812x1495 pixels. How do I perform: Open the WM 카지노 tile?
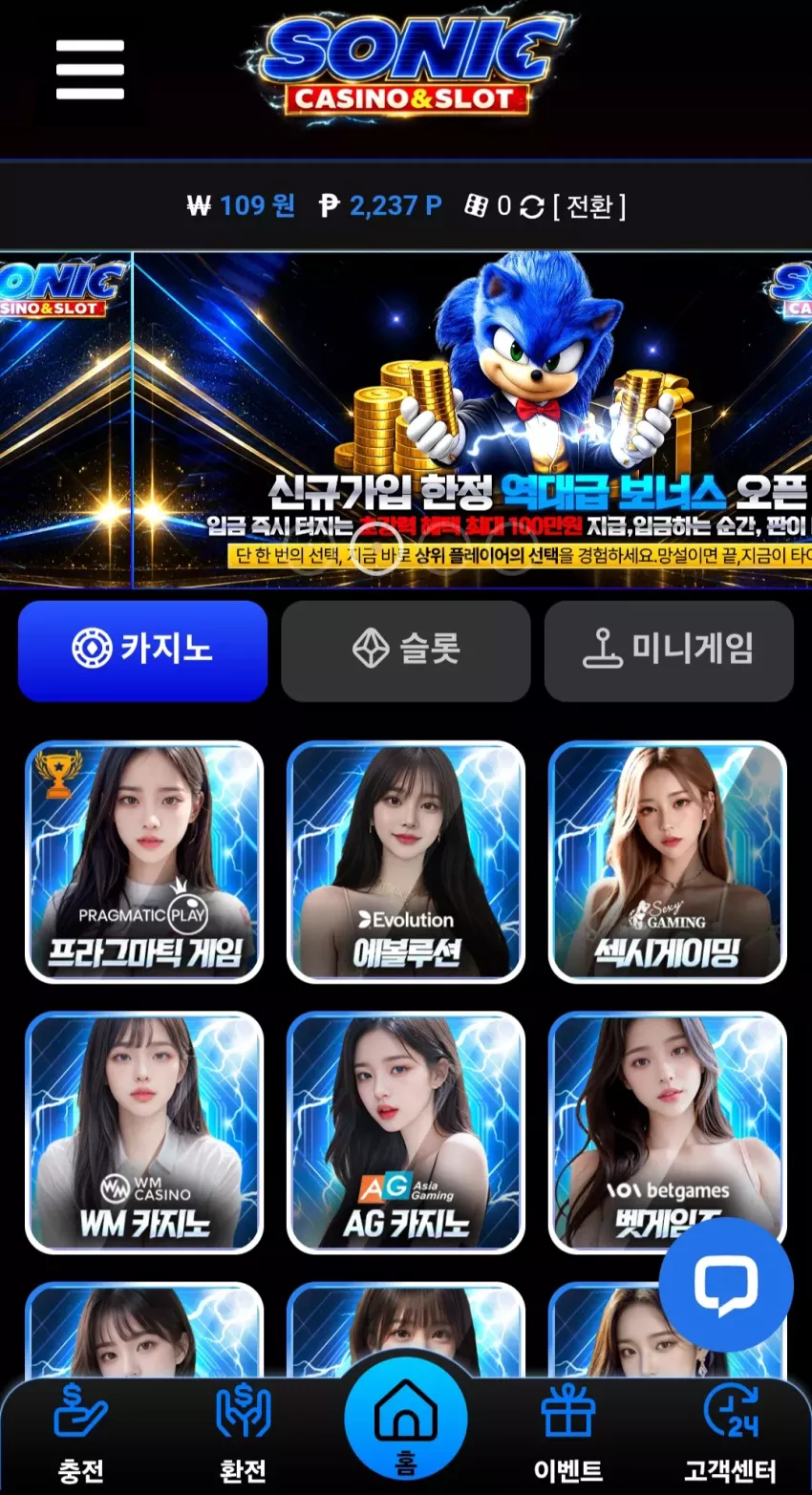144,1132
